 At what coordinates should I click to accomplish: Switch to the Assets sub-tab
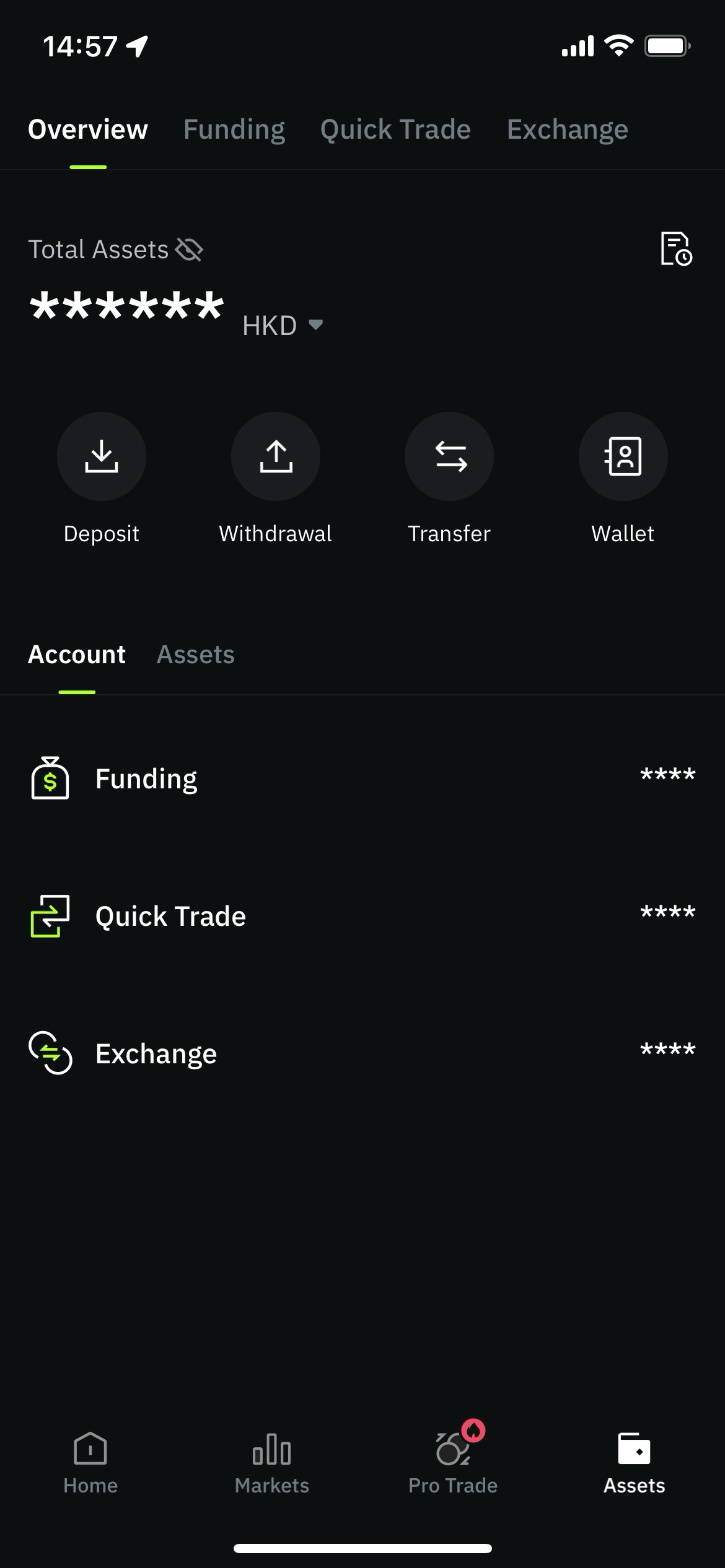(x=196, y=655)
